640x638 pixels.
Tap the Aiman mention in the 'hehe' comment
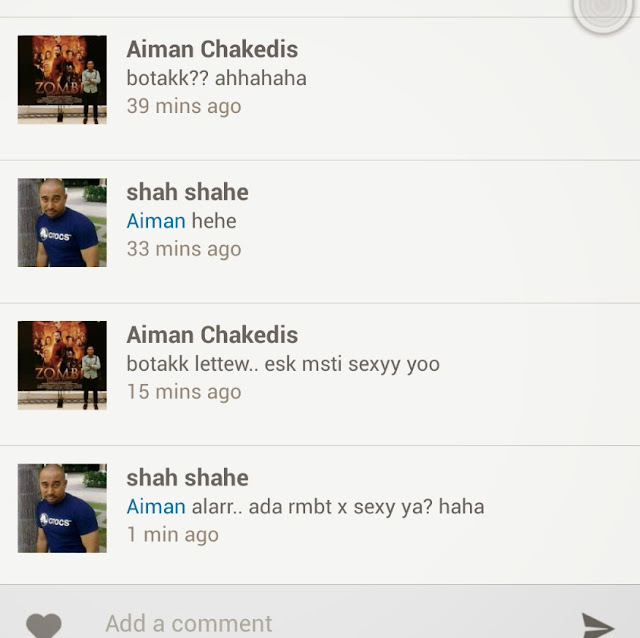pos(156,221)
